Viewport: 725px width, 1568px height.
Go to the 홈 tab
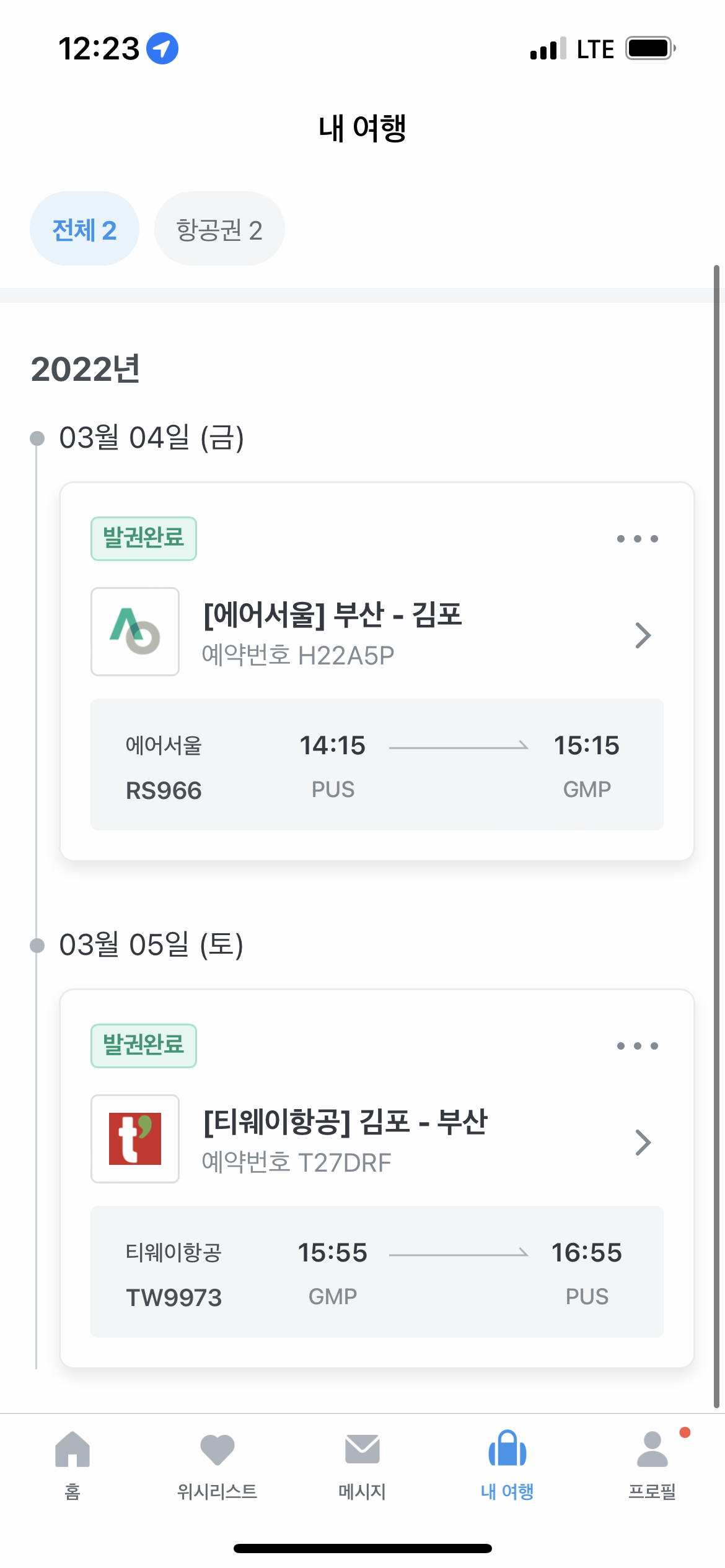(72, 1465)
